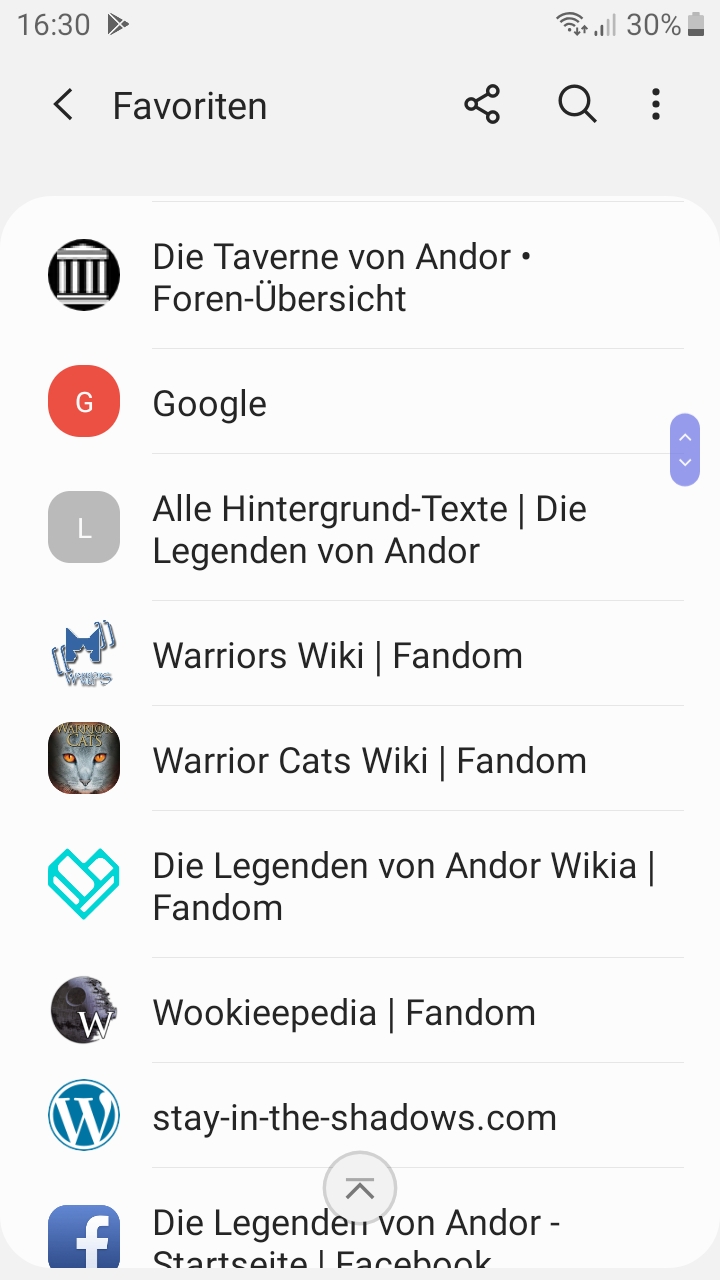Open Warrior Cats Wiki | Fandom

click(x=369, y=761)
